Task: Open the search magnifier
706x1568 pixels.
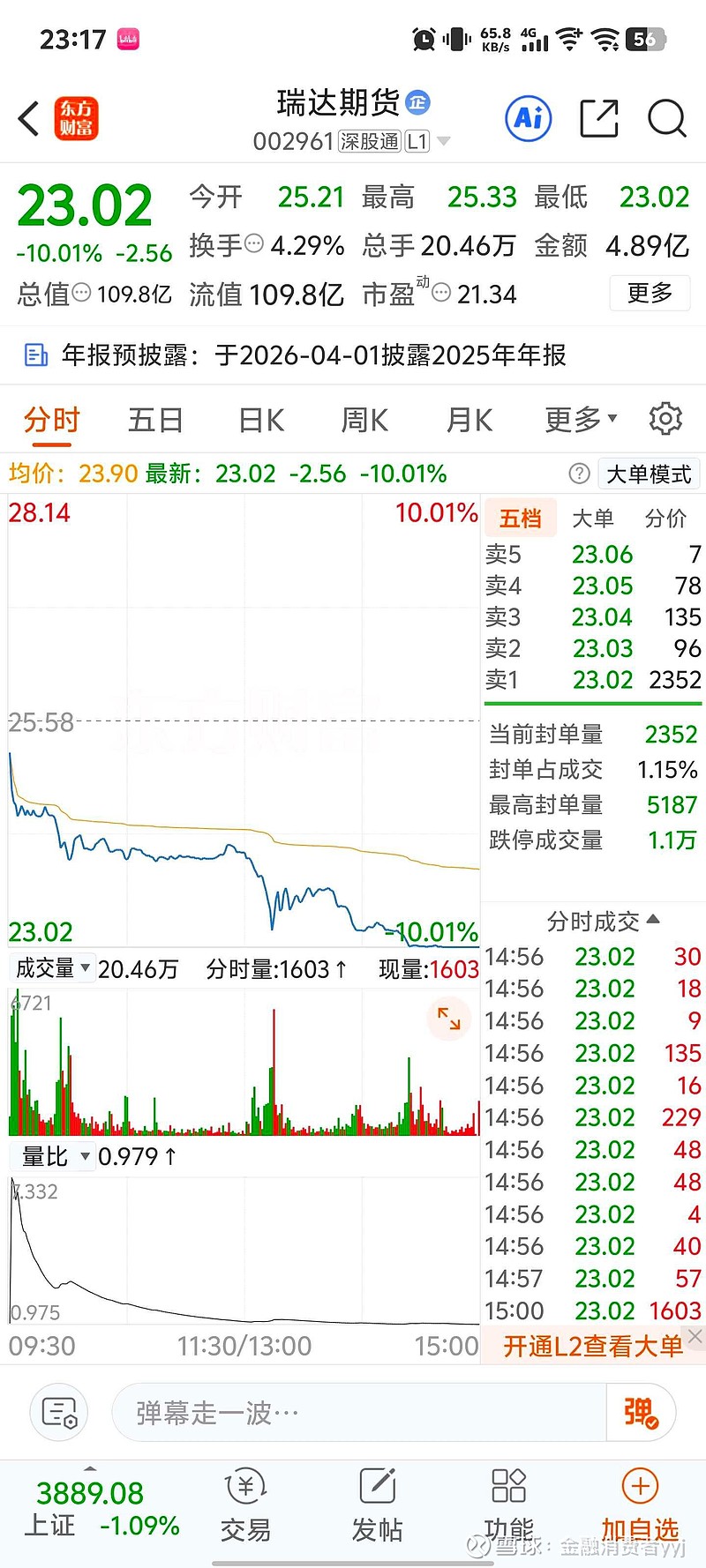Action: tap(666, 118)
